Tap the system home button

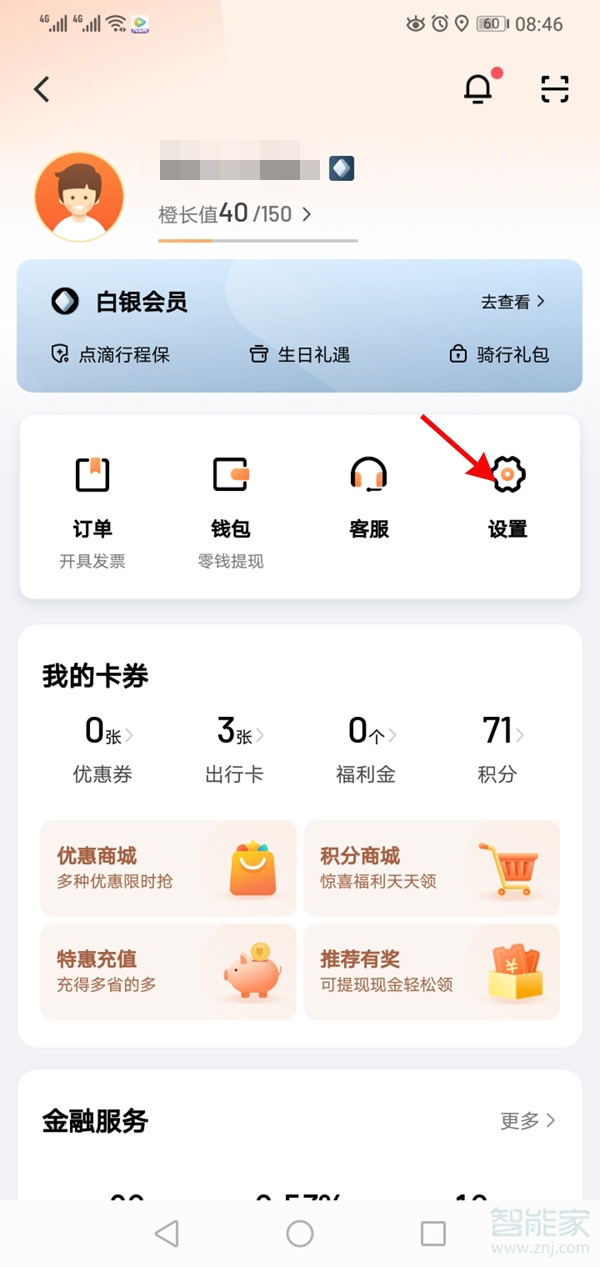tap(300, 1233)
